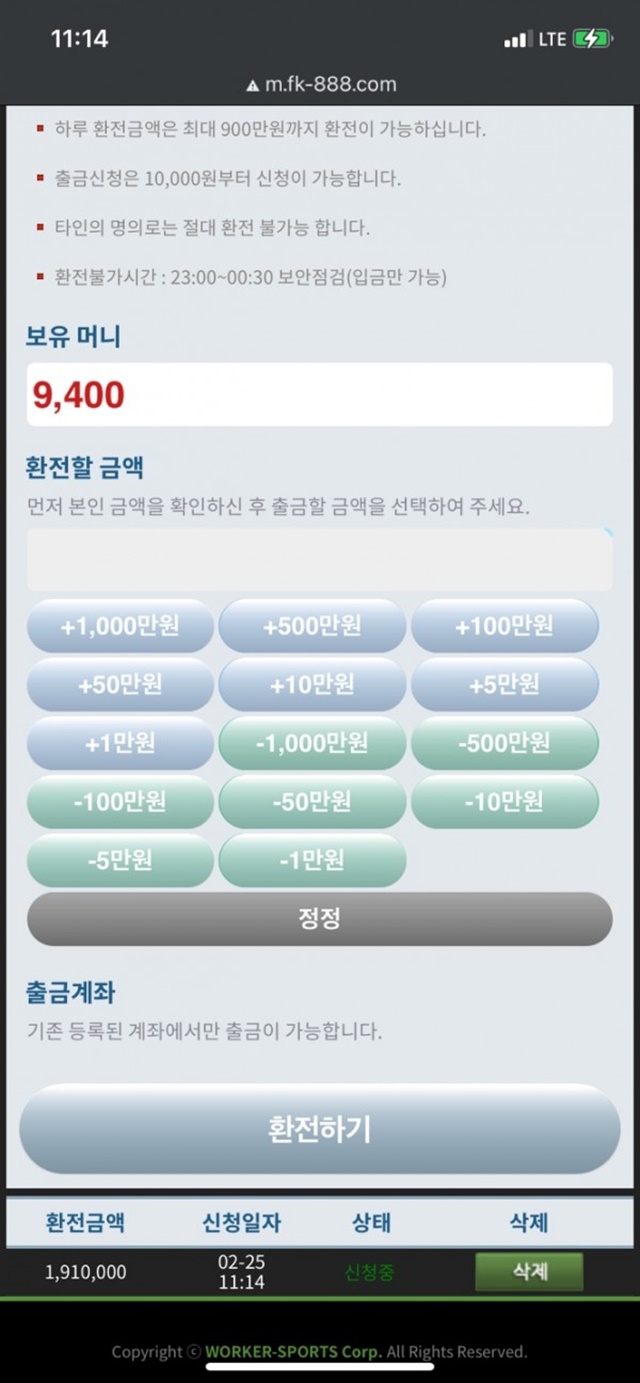Subtract -1,000만원 from the amount
640x1383 pixels.
tap(312, 743)
